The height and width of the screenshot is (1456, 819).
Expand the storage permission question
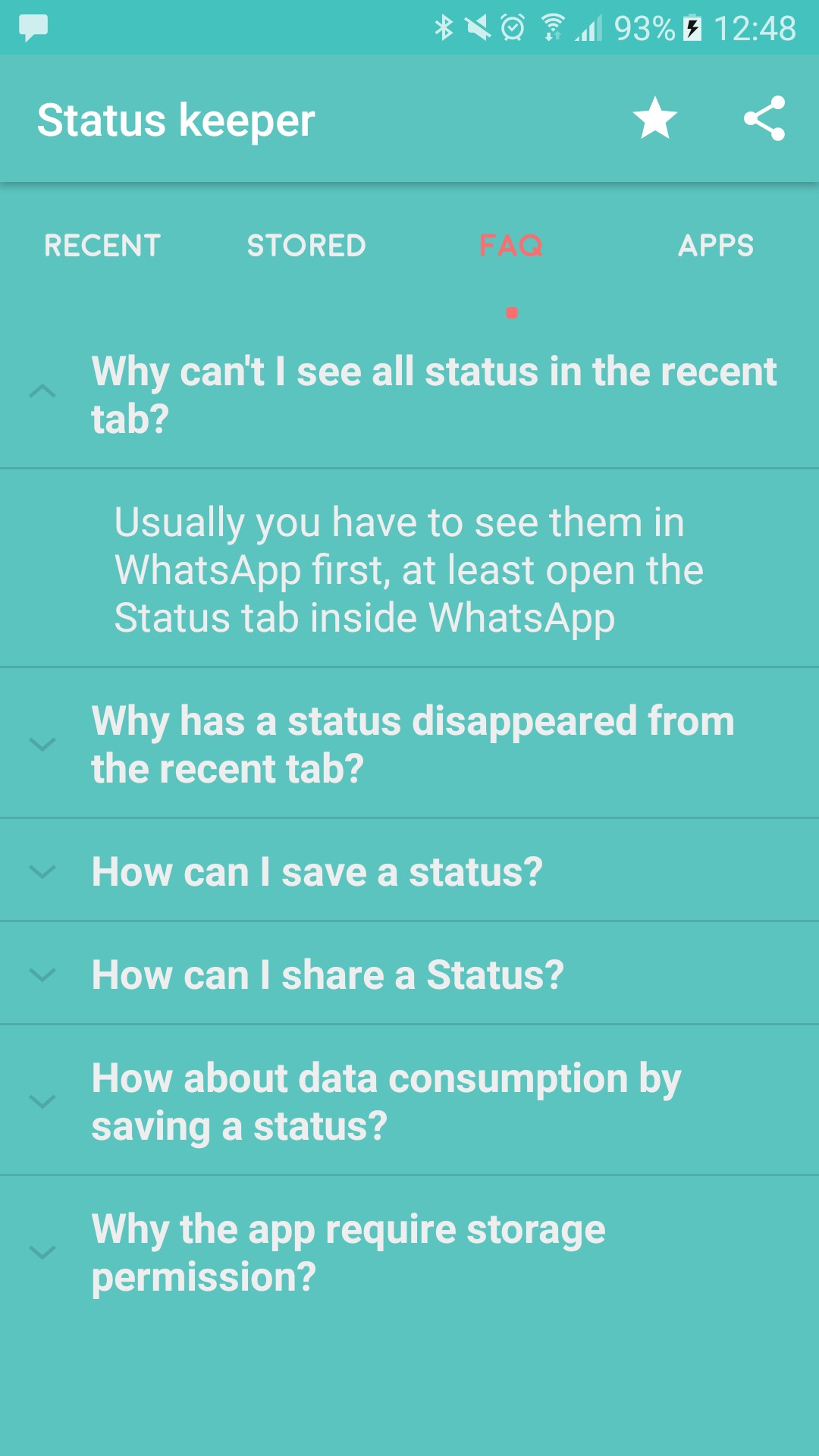tap(409, 1253)
